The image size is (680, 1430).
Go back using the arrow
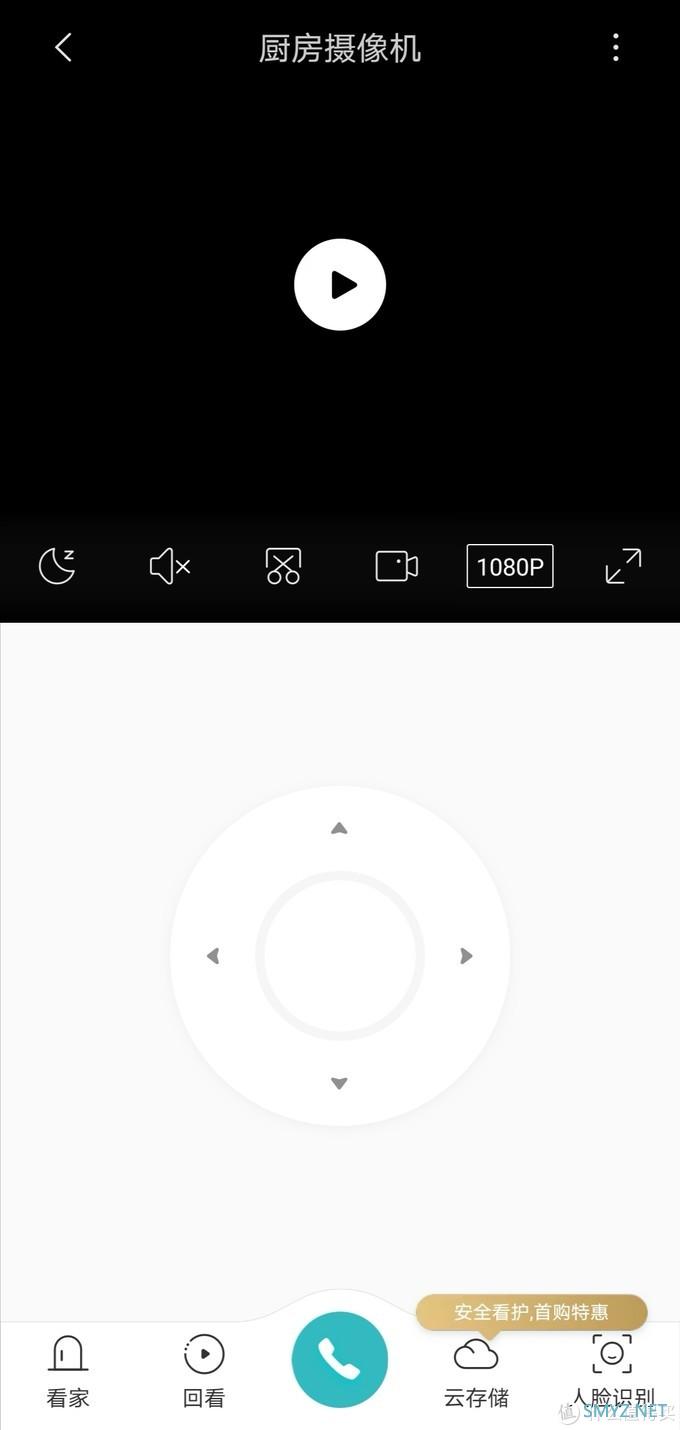pyautogui.click(x=63, y=47)
